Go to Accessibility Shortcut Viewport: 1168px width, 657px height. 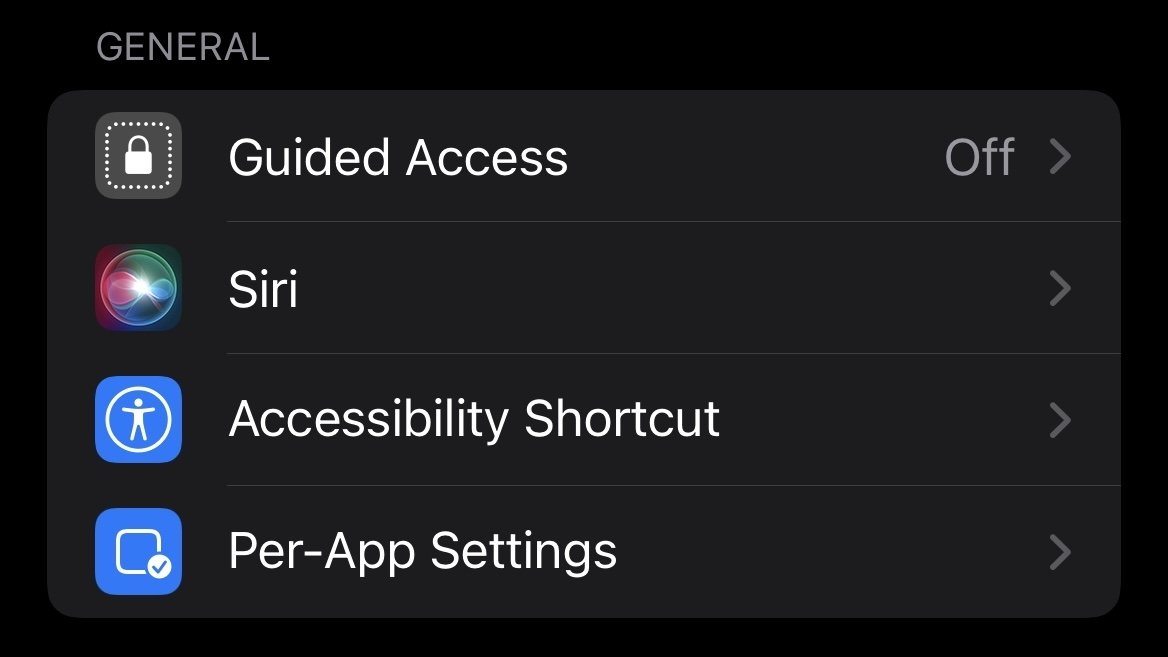pos(583,420)
